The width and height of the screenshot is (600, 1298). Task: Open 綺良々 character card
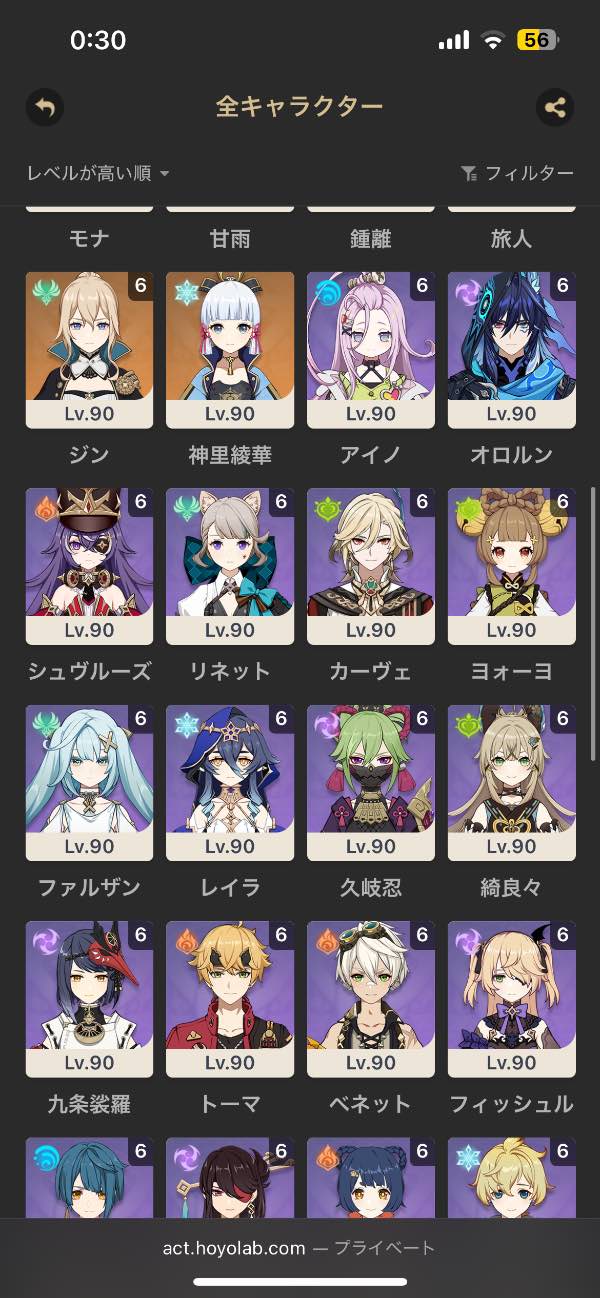[x=512, y=782]
